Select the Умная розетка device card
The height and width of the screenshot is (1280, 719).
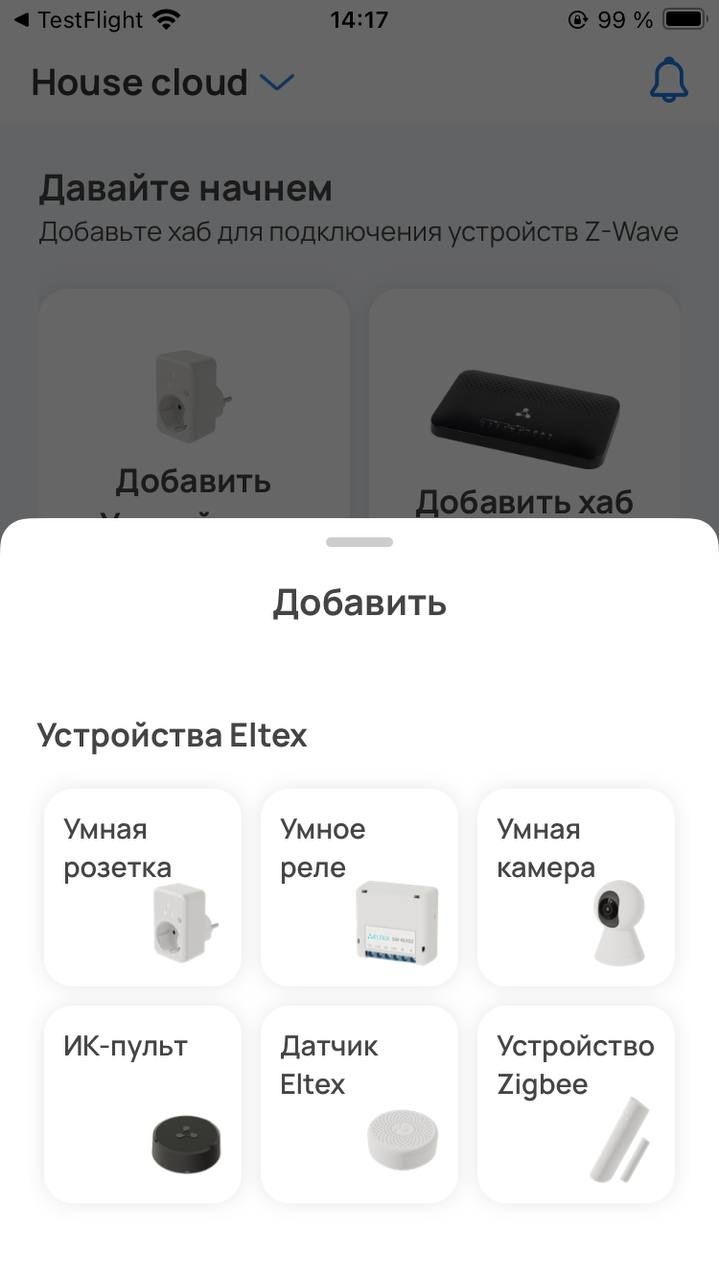[142, 887]
